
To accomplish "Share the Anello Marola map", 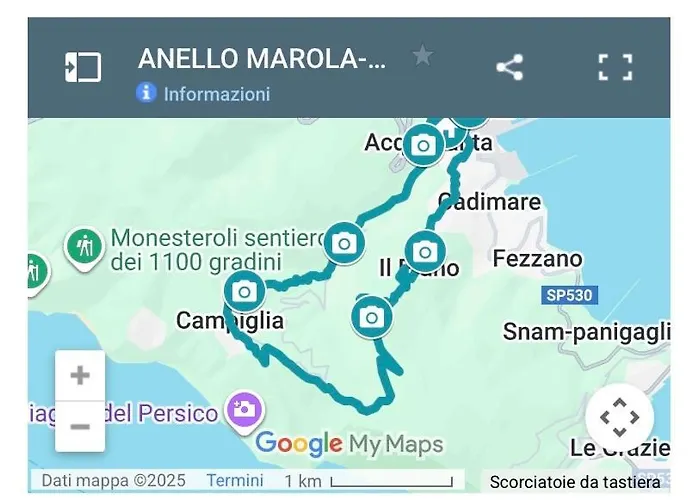I will 510,68.
